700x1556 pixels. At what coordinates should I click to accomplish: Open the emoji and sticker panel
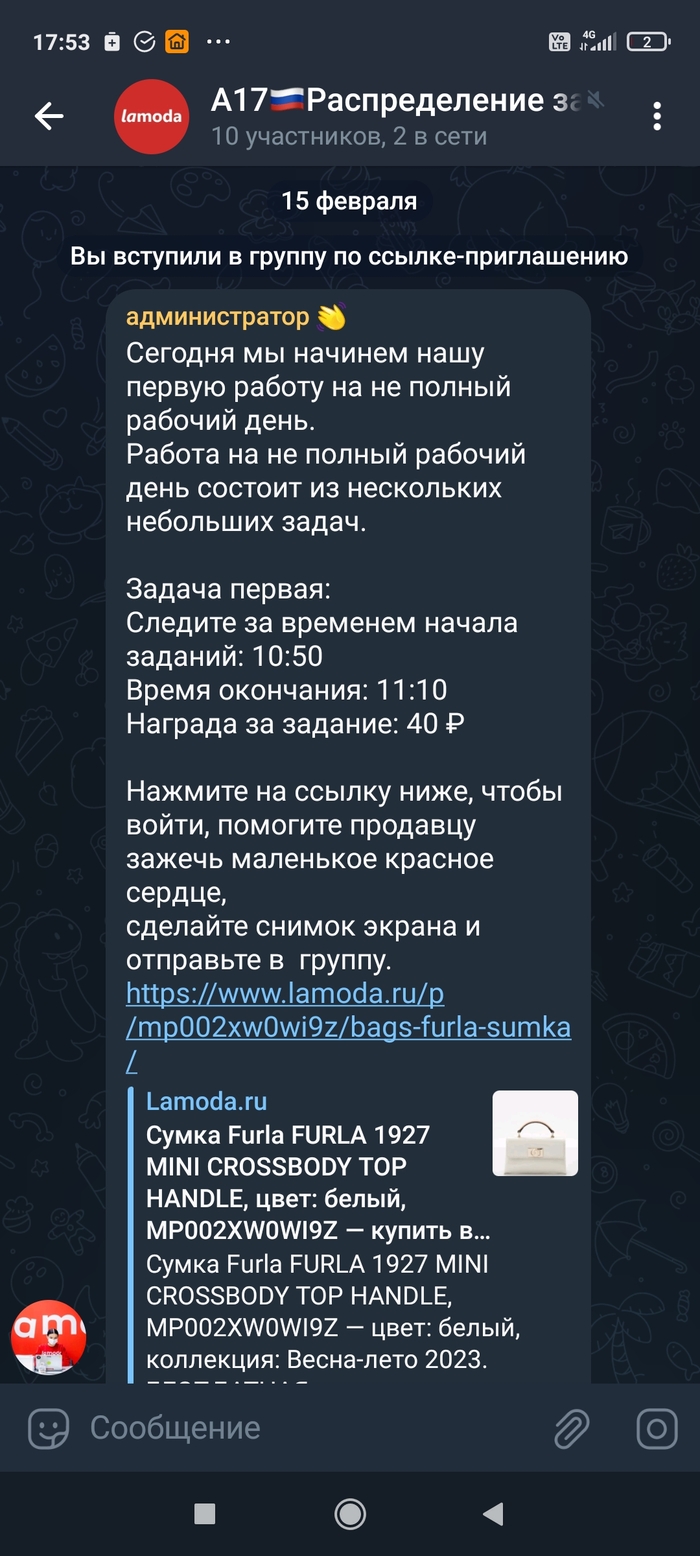pos(48,1428)
